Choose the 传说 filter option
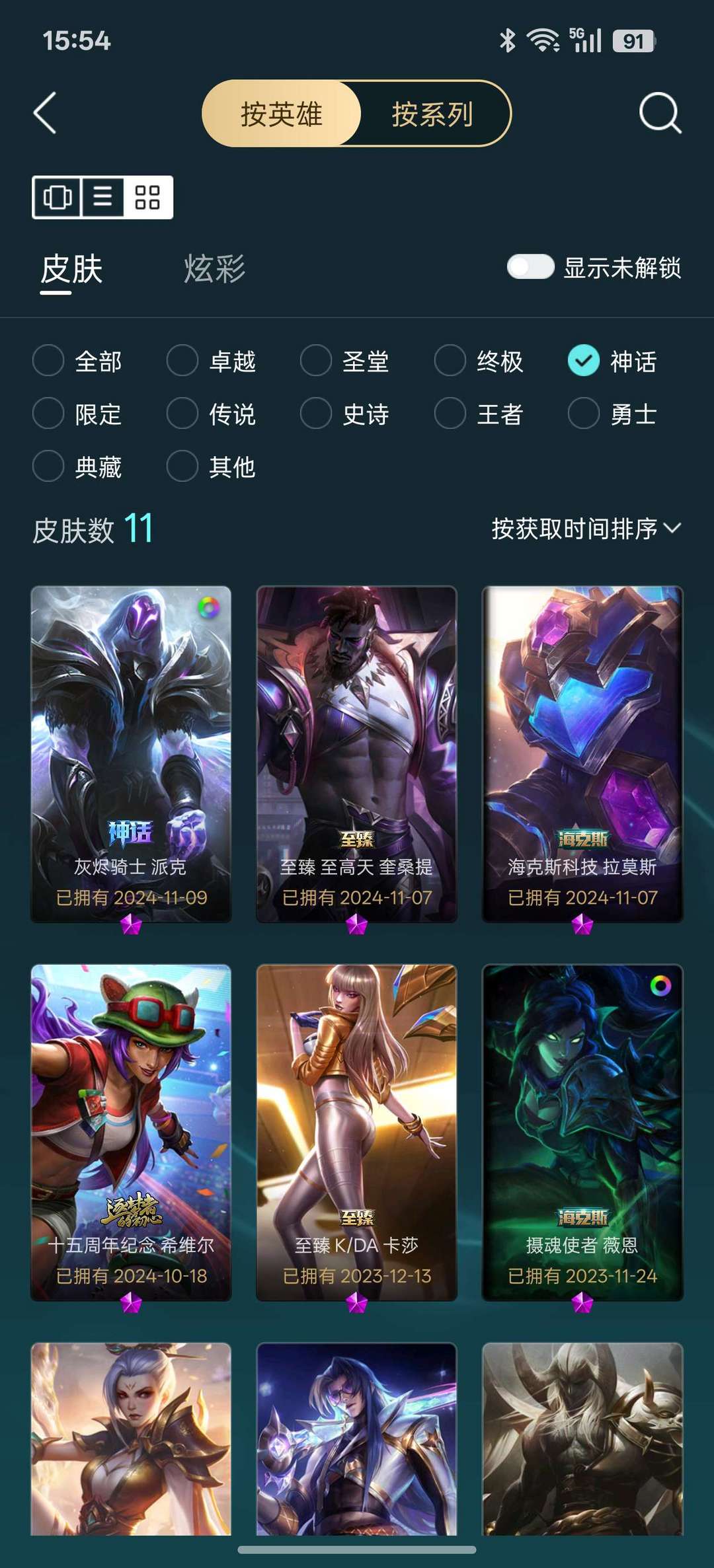The width and height of the screenshot is (714, 1568). [x=212, y=414]
